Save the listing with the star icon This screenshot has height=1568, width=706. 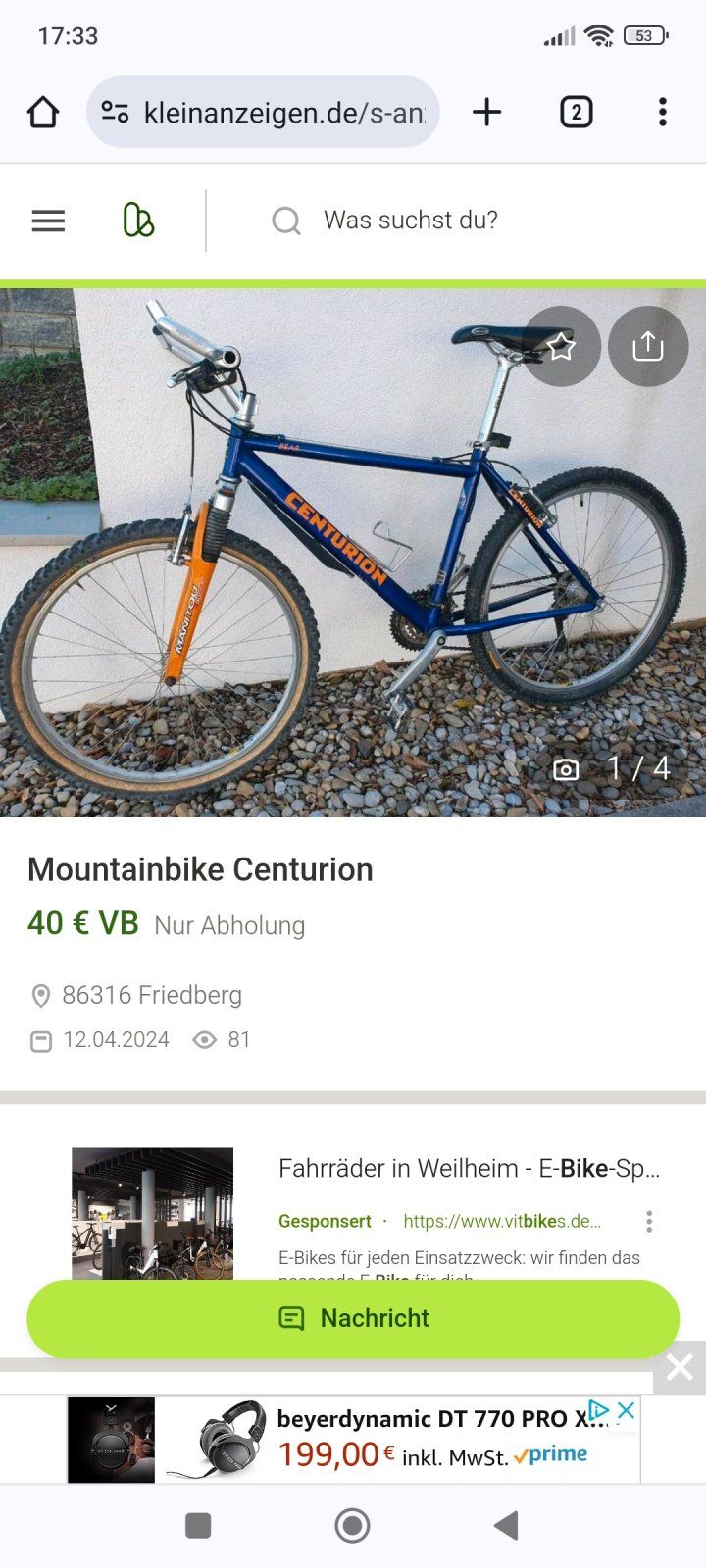[561, 346]
